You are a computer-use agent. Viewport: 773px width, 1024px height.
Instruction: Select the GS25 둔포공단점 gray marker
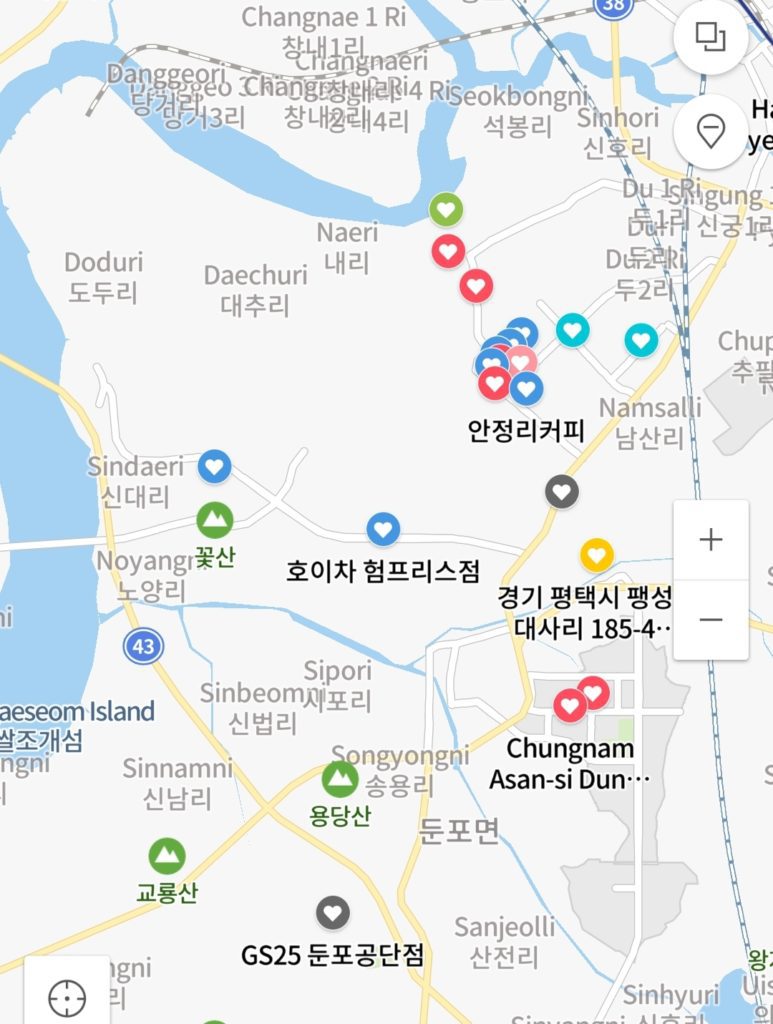(332, 912)
